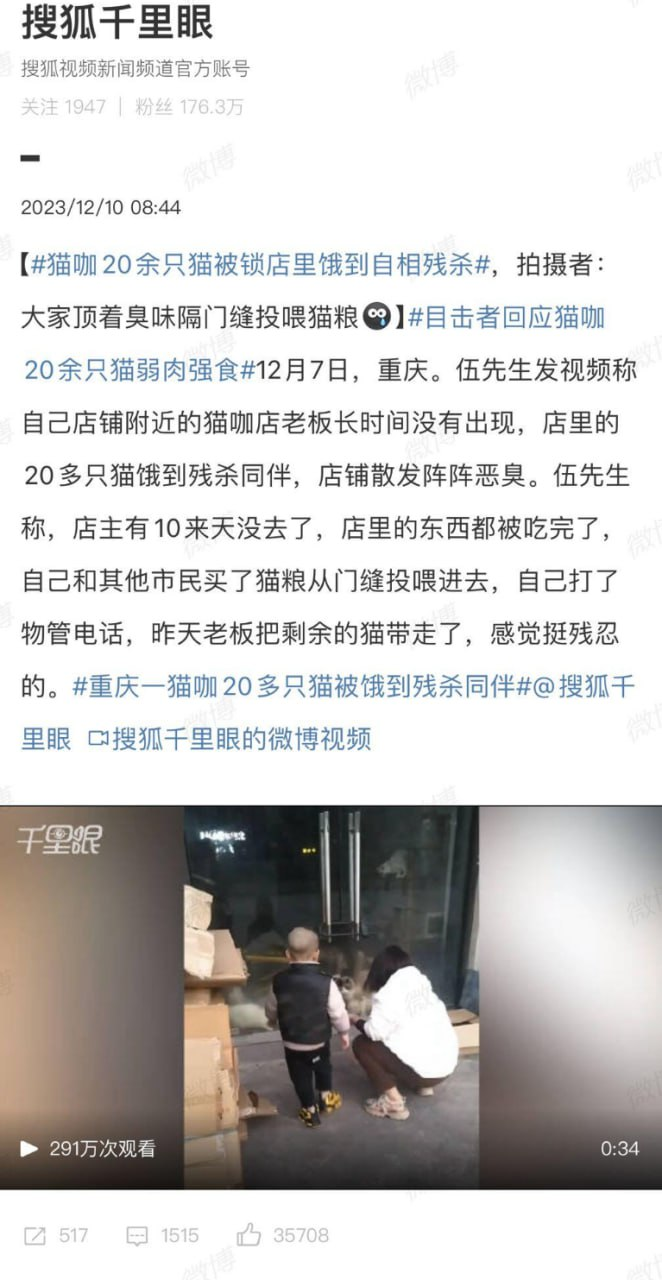Screen dimensions: 662x1280
Task: Open the 搜狐千里眼 account profile
Action: tap(117, 23)
